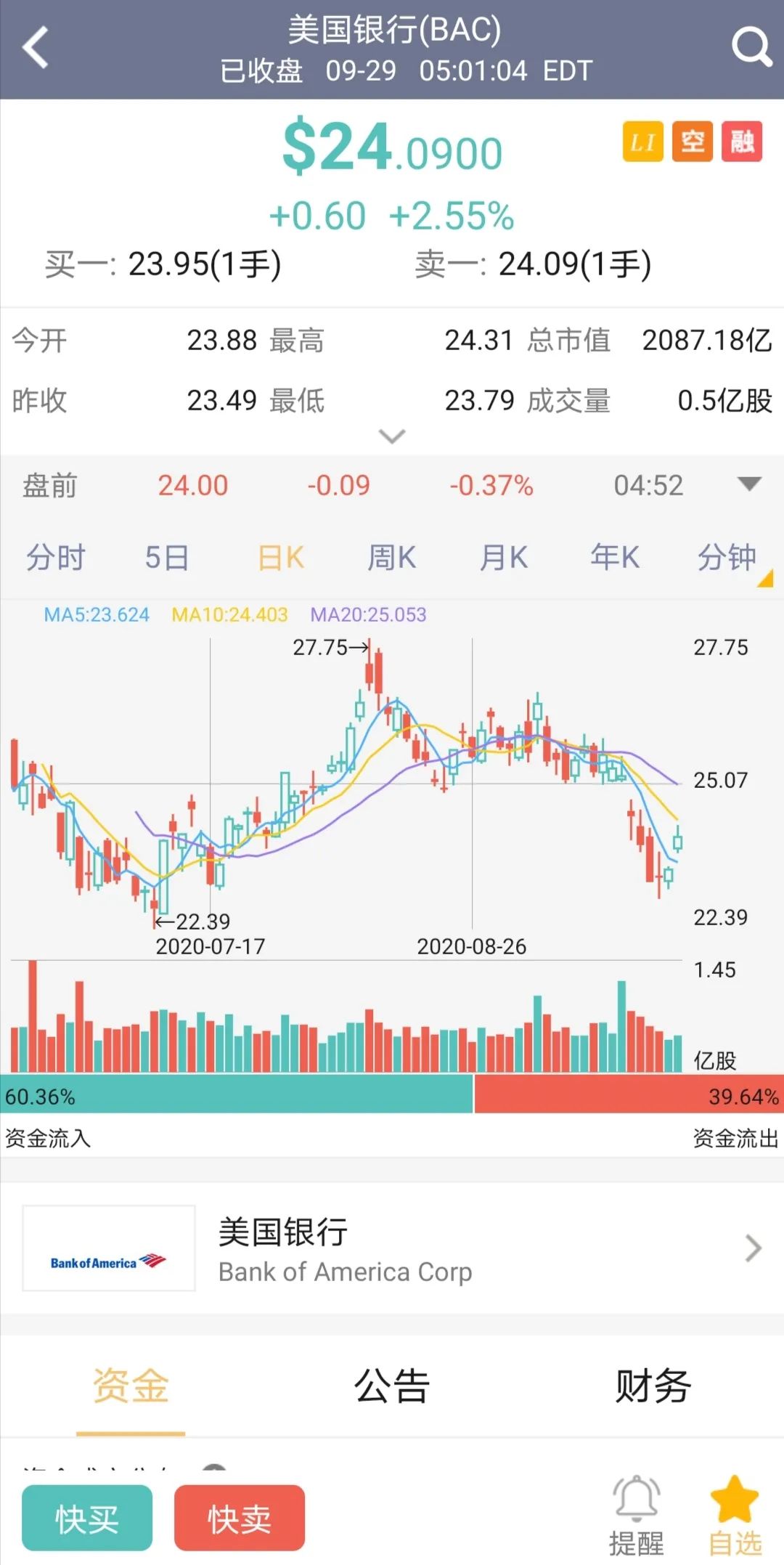Select the 资金 tab
This screenshot has height=1565, width=784.
pos(131,1386)
